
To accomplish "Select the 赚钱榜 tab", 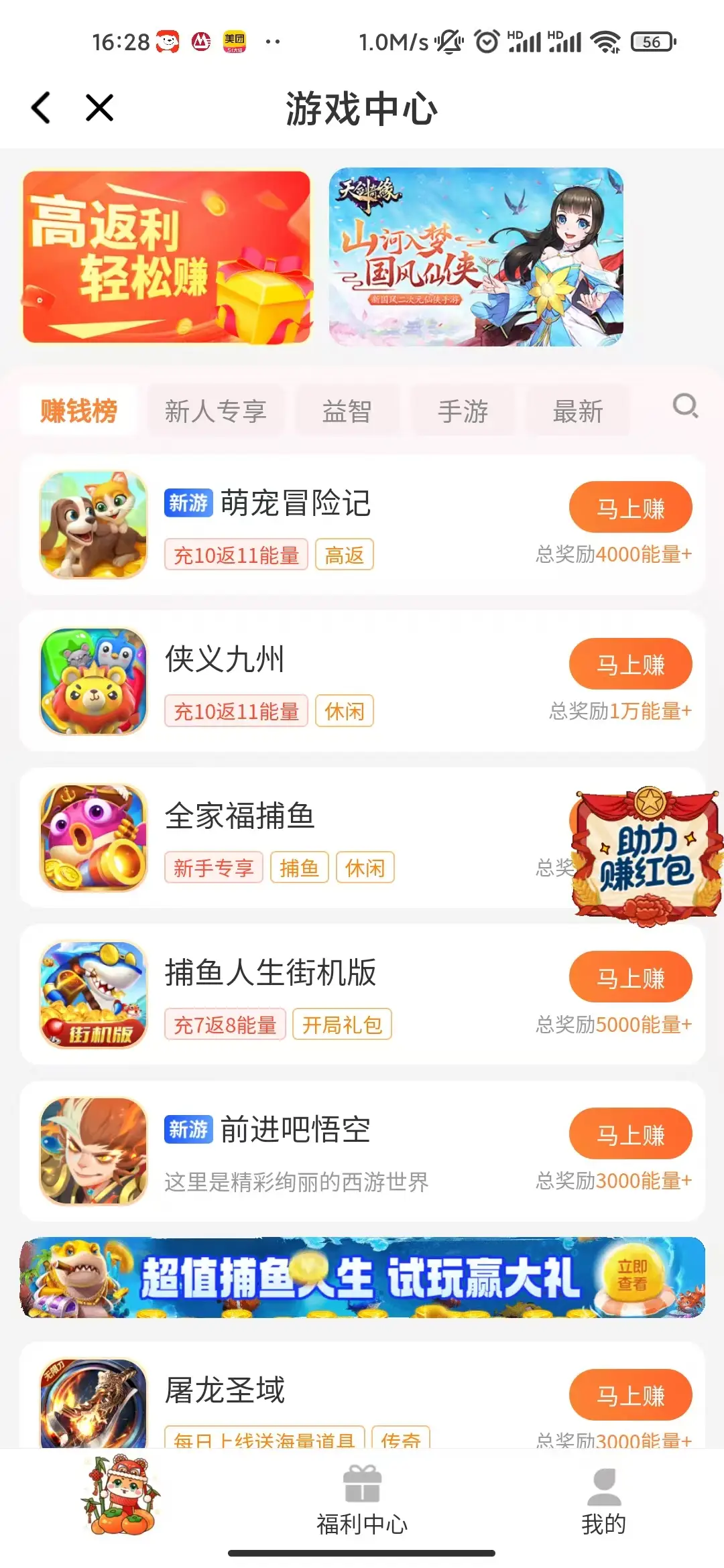I will pyautogui.click(x=78, y=411).
